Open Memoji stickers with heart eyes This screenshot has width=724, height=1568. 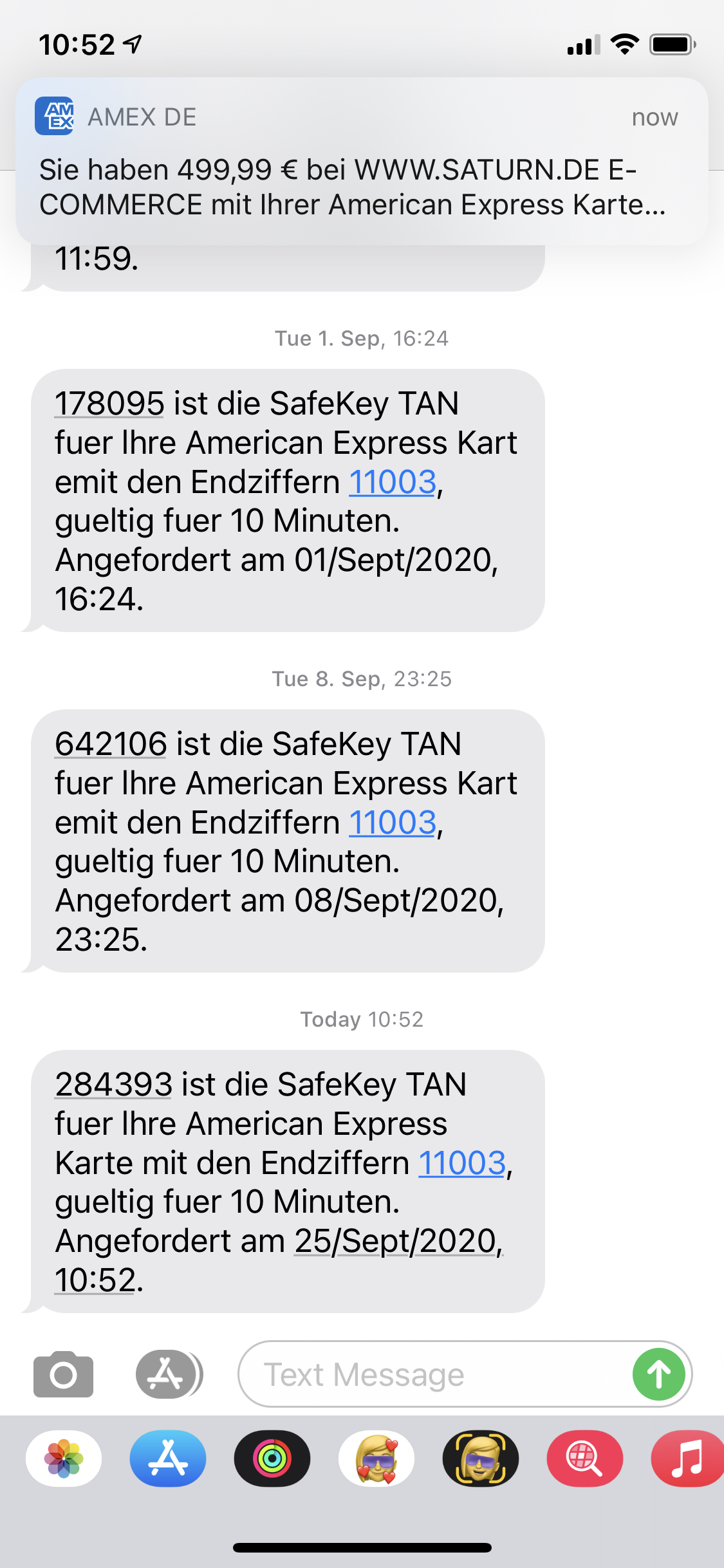(376, 1459)
